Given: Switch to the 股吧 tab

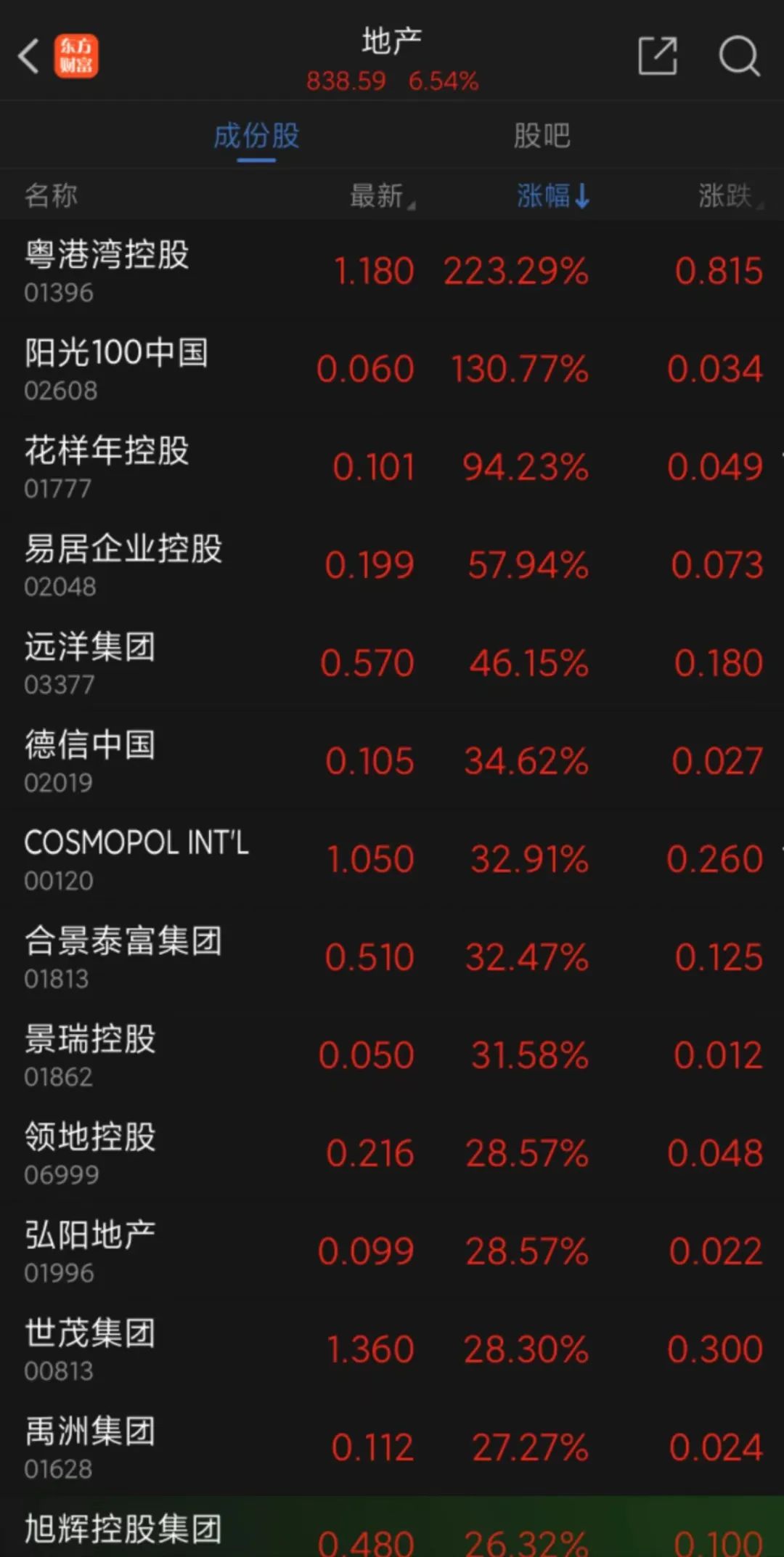Looking at the screenshot, I should pyautogui.click(x=542, y=136).
